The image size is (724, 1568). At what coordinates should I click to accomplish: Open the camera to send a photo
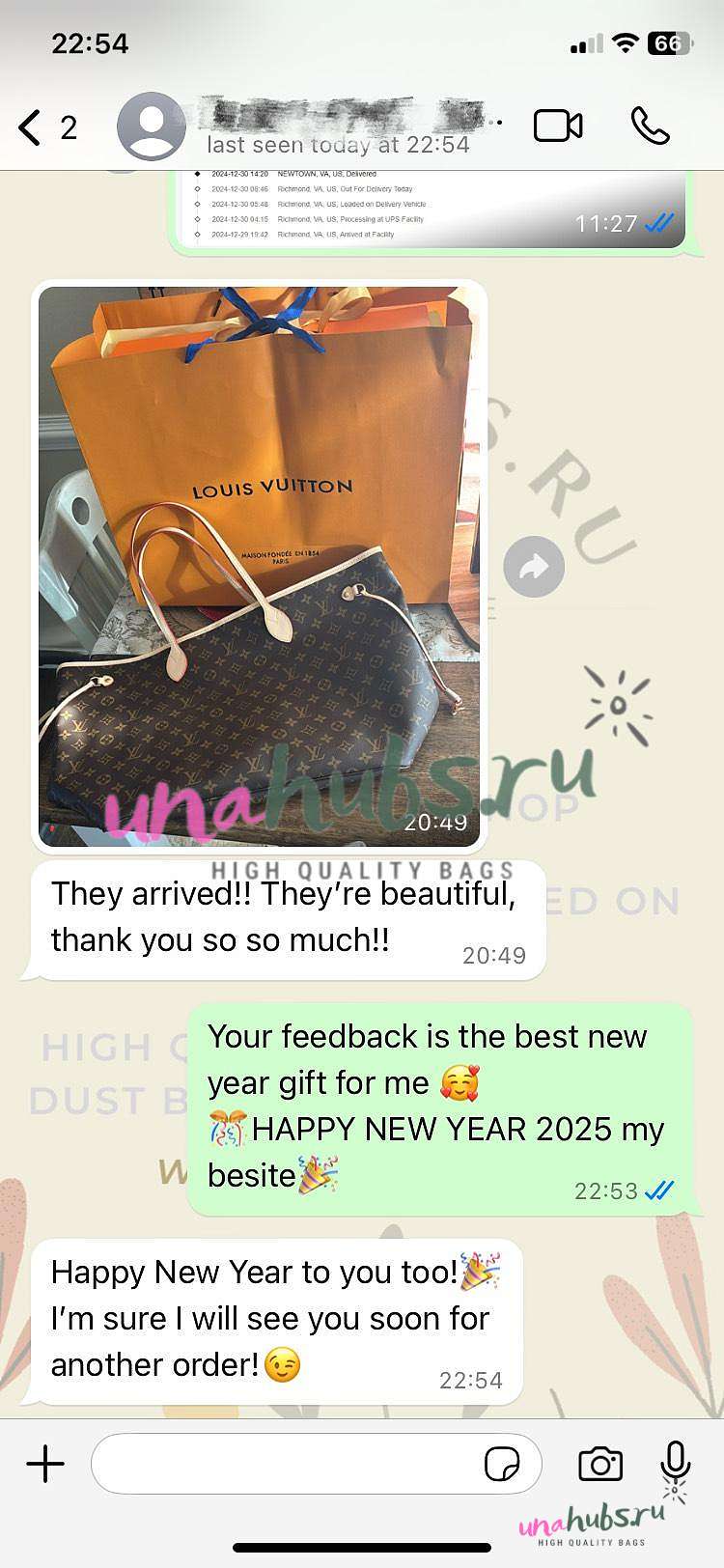pos(600,1464)
